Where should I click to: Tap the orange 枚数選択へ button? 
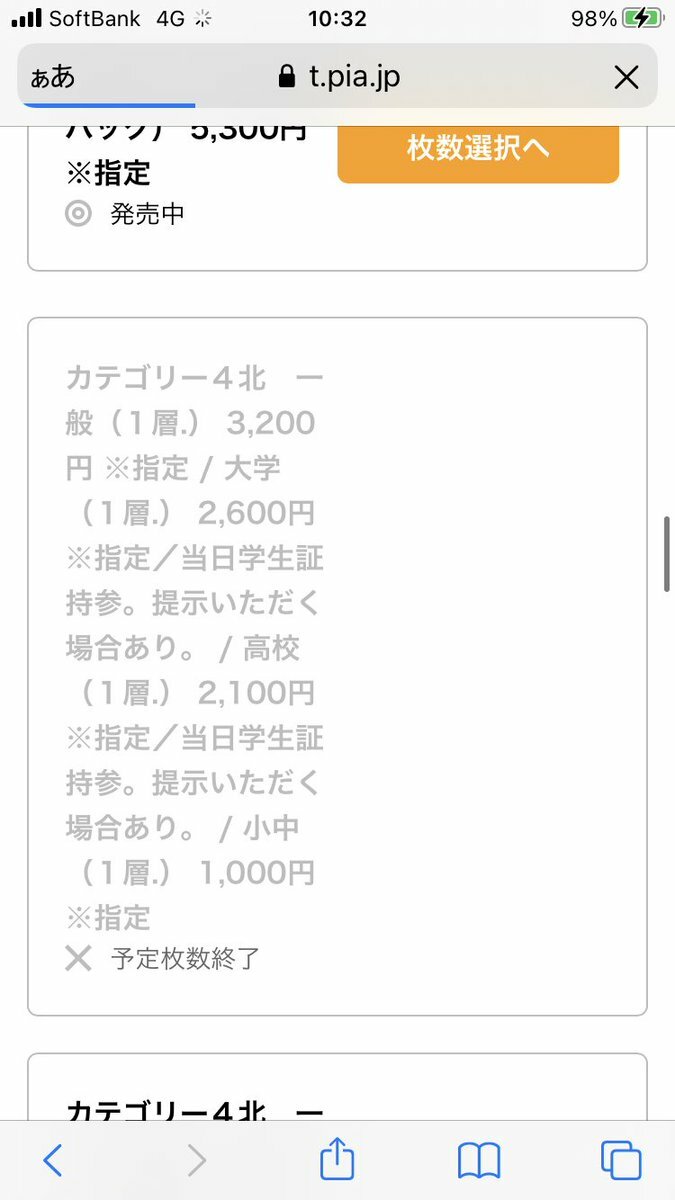tap(478, 150)
